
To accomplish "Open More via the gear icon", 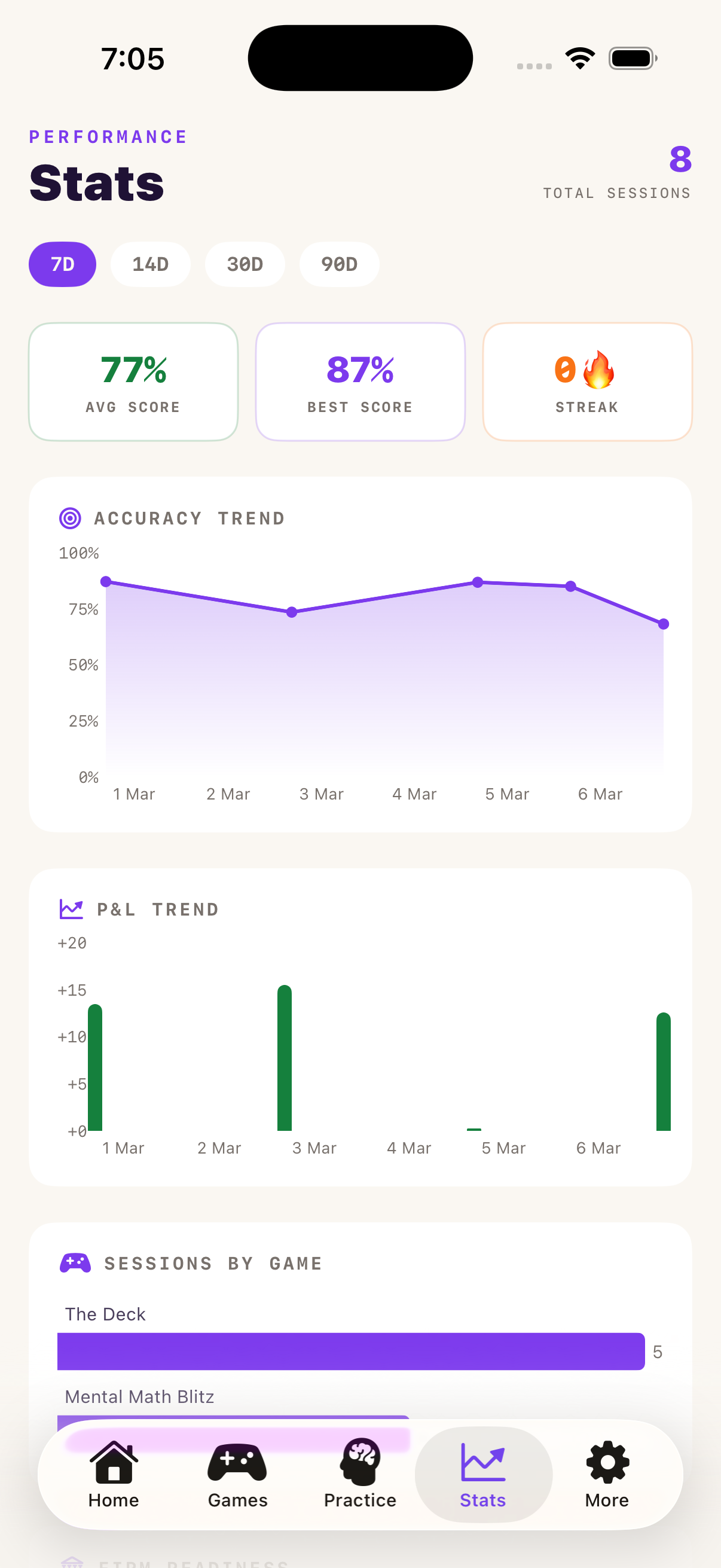I will click(x=606, y=1462).
